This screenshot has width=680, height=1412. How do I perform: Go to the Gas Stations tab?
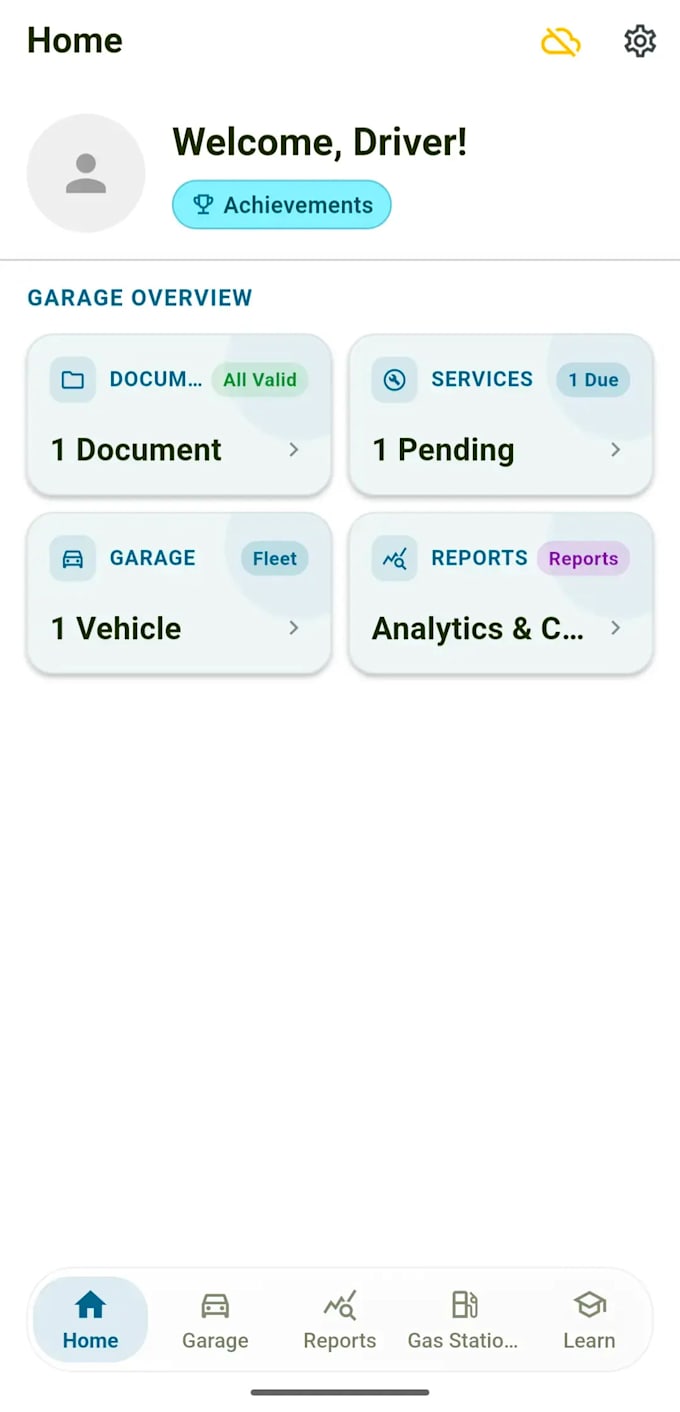(464, 1320)
